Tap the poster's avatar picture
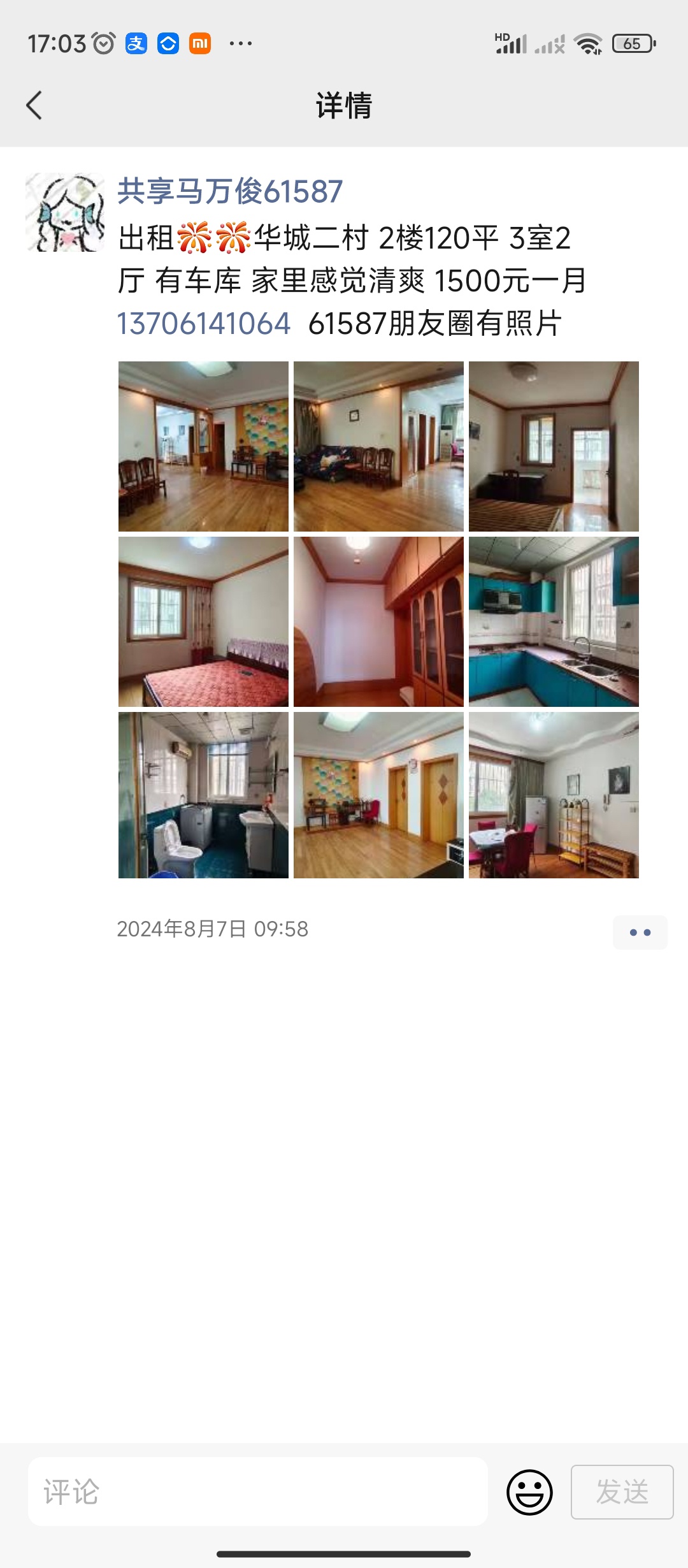The image size is (688, 1568). click(x=65, y=212)
